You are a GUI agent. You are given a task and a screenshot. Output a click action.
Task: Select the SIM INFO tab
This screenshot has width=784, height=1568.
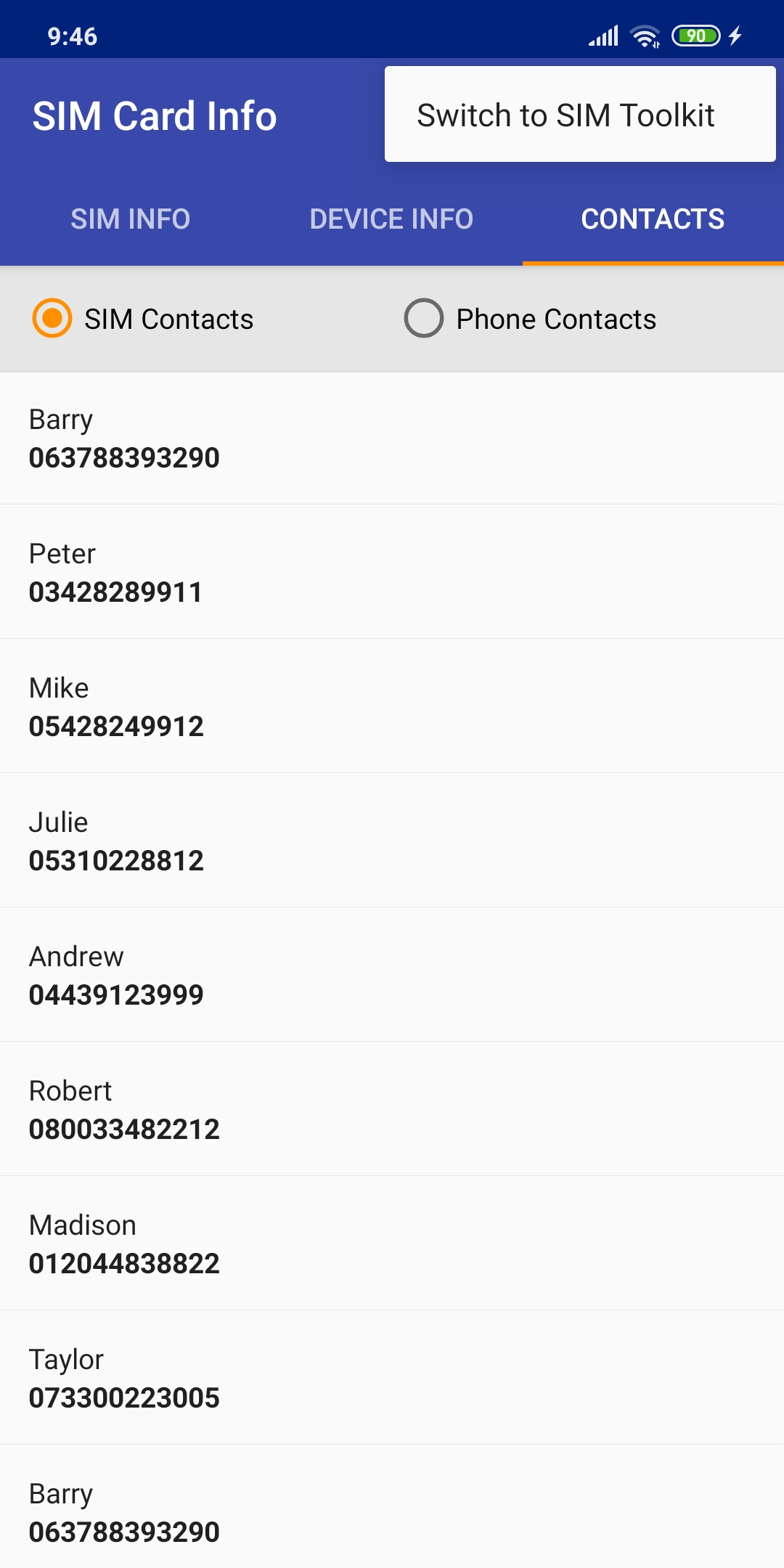click(129, 219)
